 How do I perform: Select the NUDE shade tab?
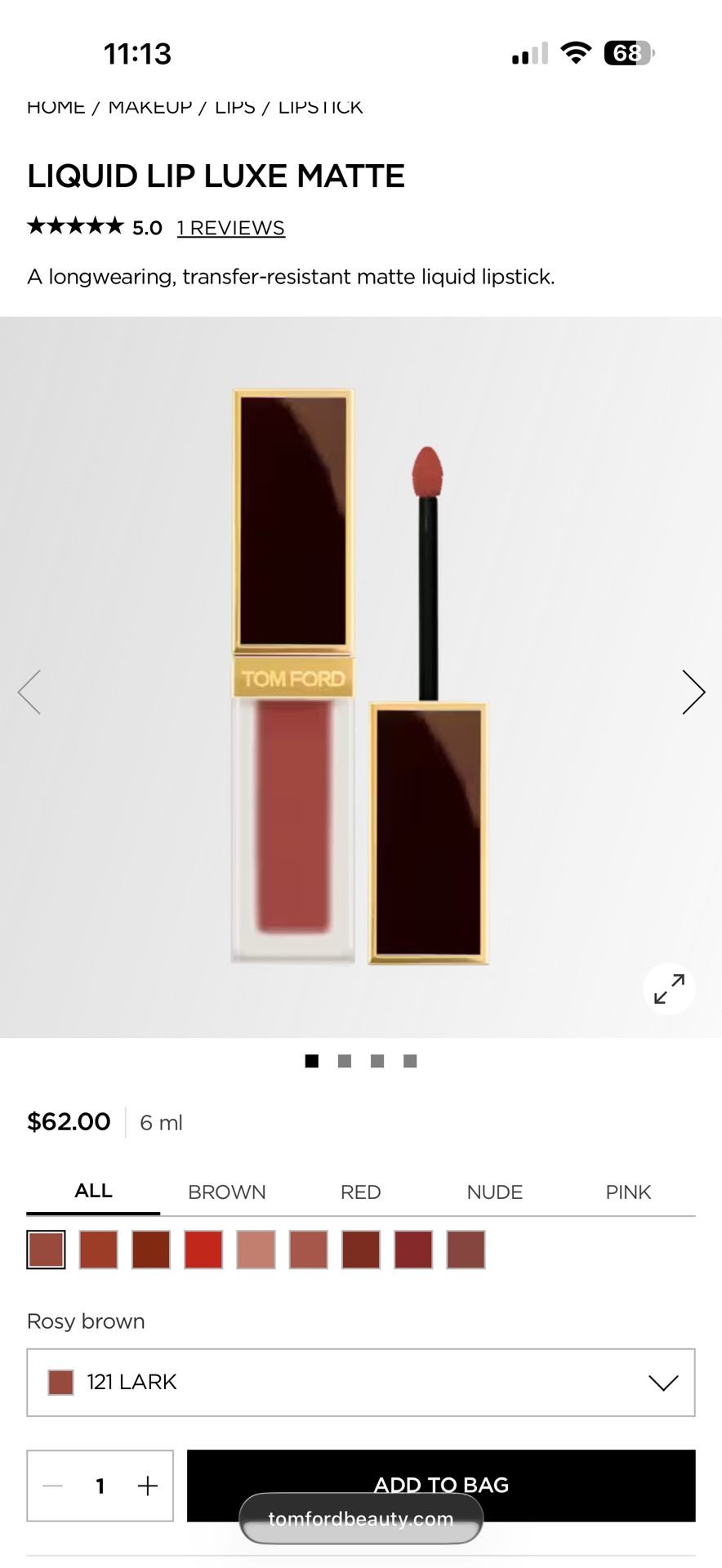494,1192
